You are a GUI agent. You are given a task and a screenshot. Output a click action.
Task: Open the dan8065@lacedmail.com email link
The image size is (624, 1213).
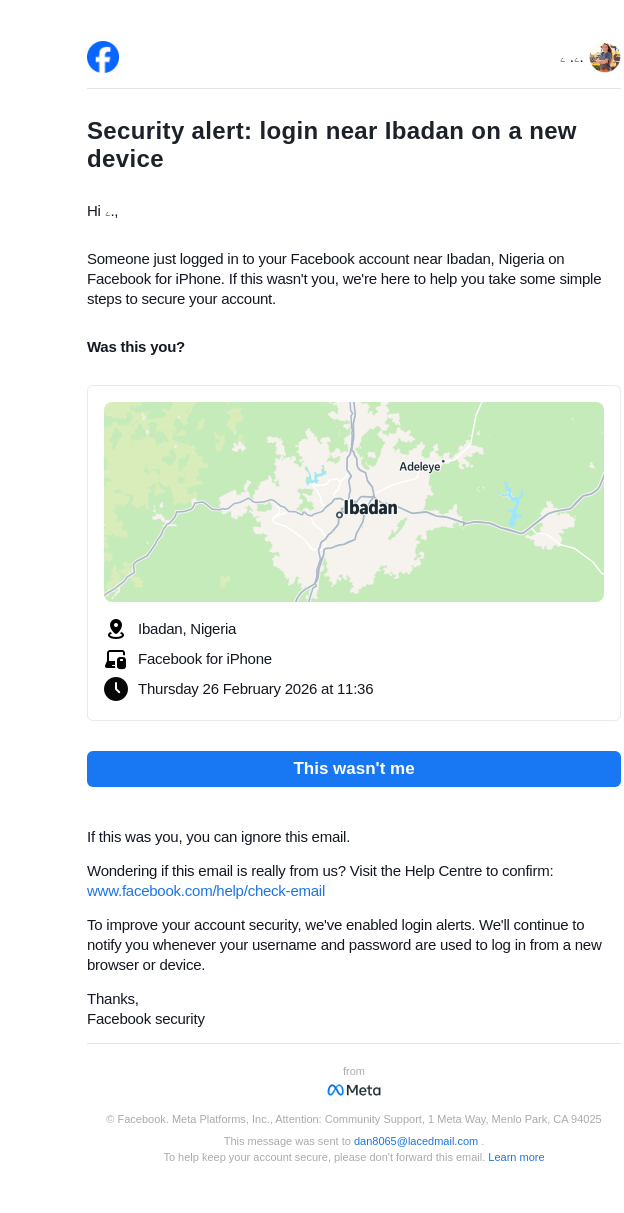tap(415, 1141)
